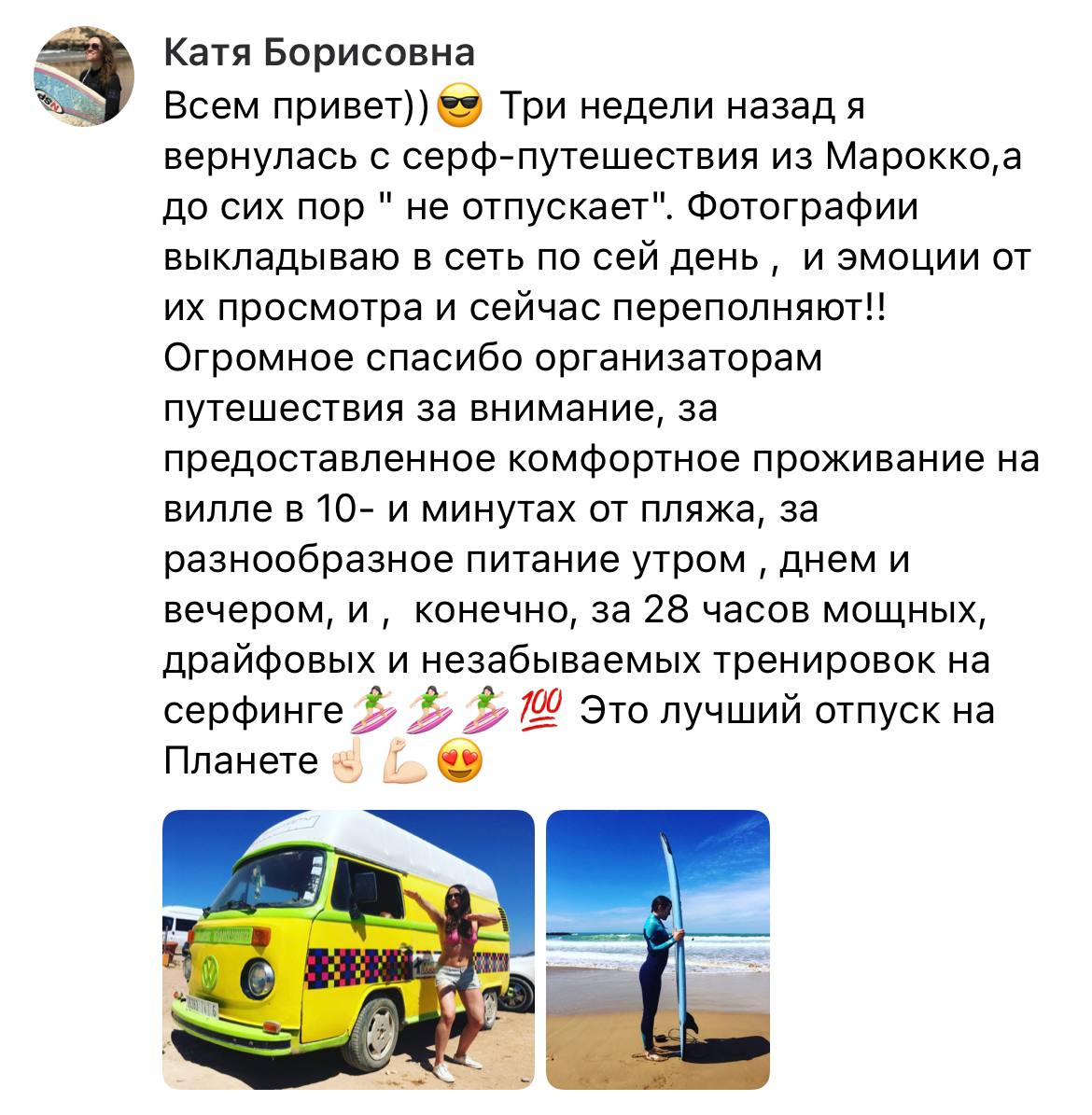
Task: Tap the author name Катя Борисовна
Action: click(319, 52)
